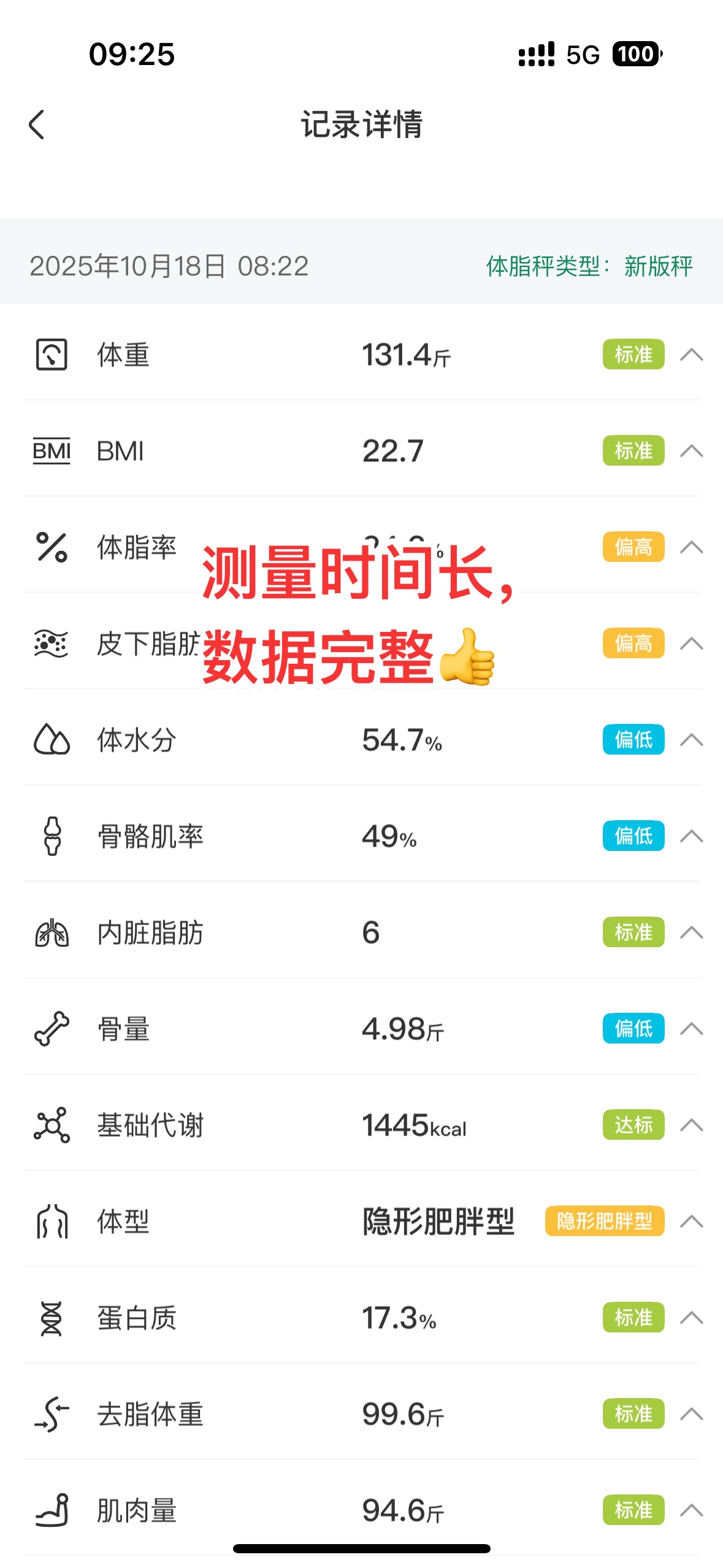Expand the 内脏脂肪 row

click(691, 932)
